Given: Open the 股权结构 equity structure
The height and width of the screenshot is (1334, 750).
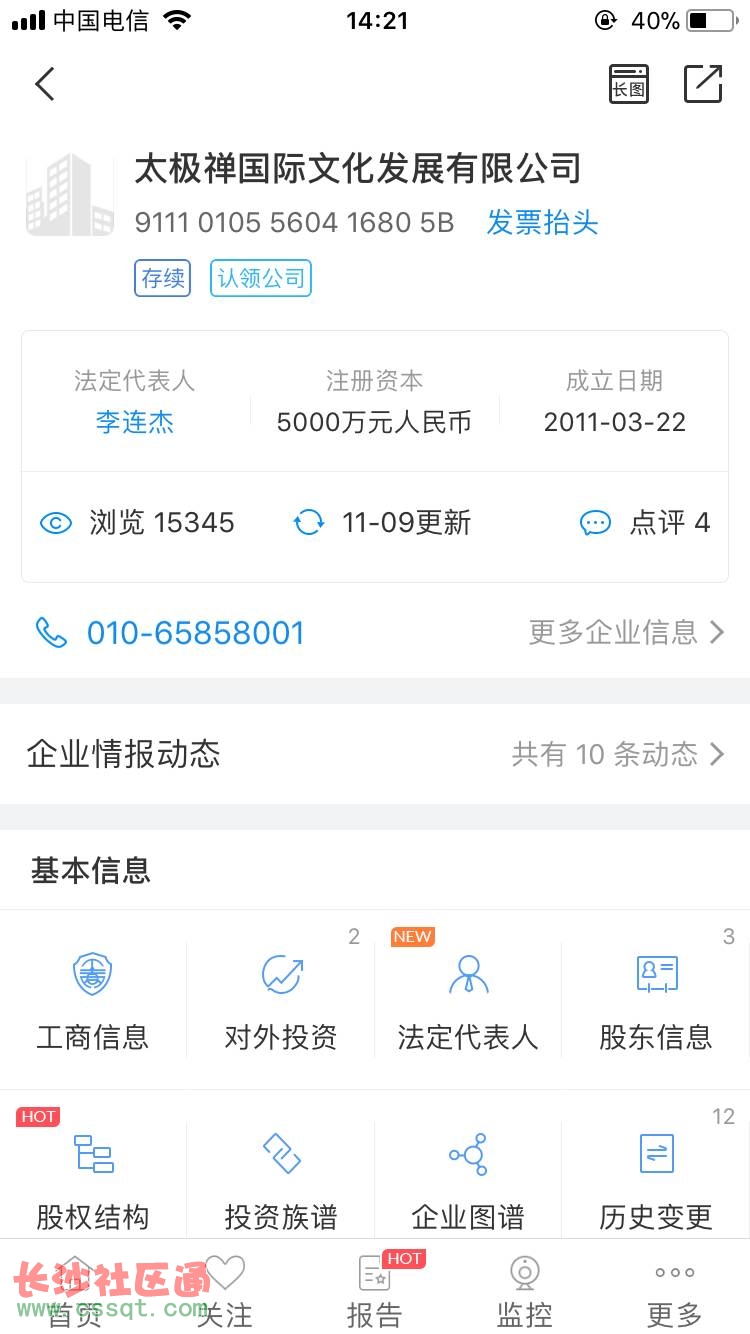Looking at the screenshot, I should pos(93,1175).
